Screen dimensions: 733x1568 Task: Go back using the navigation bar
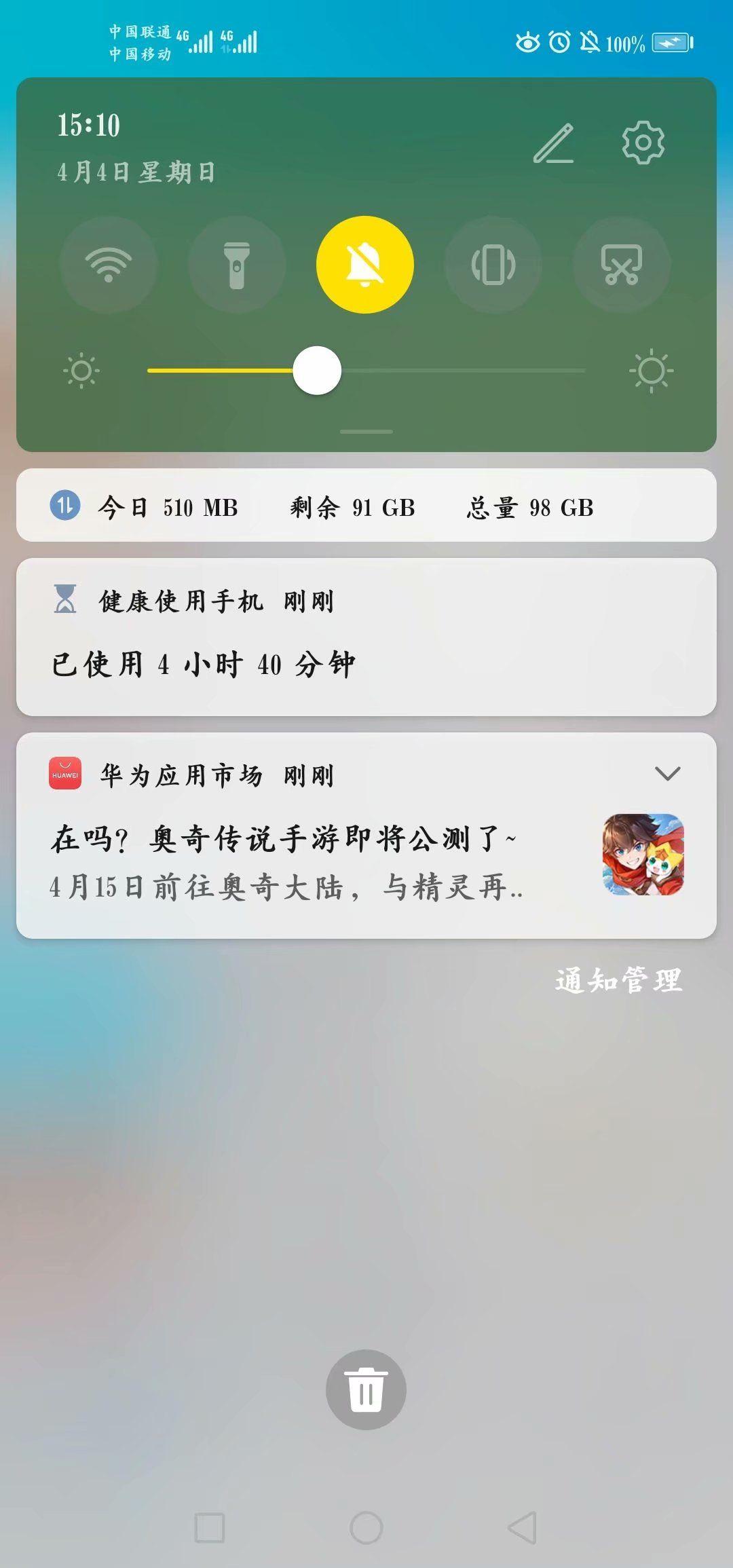(x=523, y=1527)
